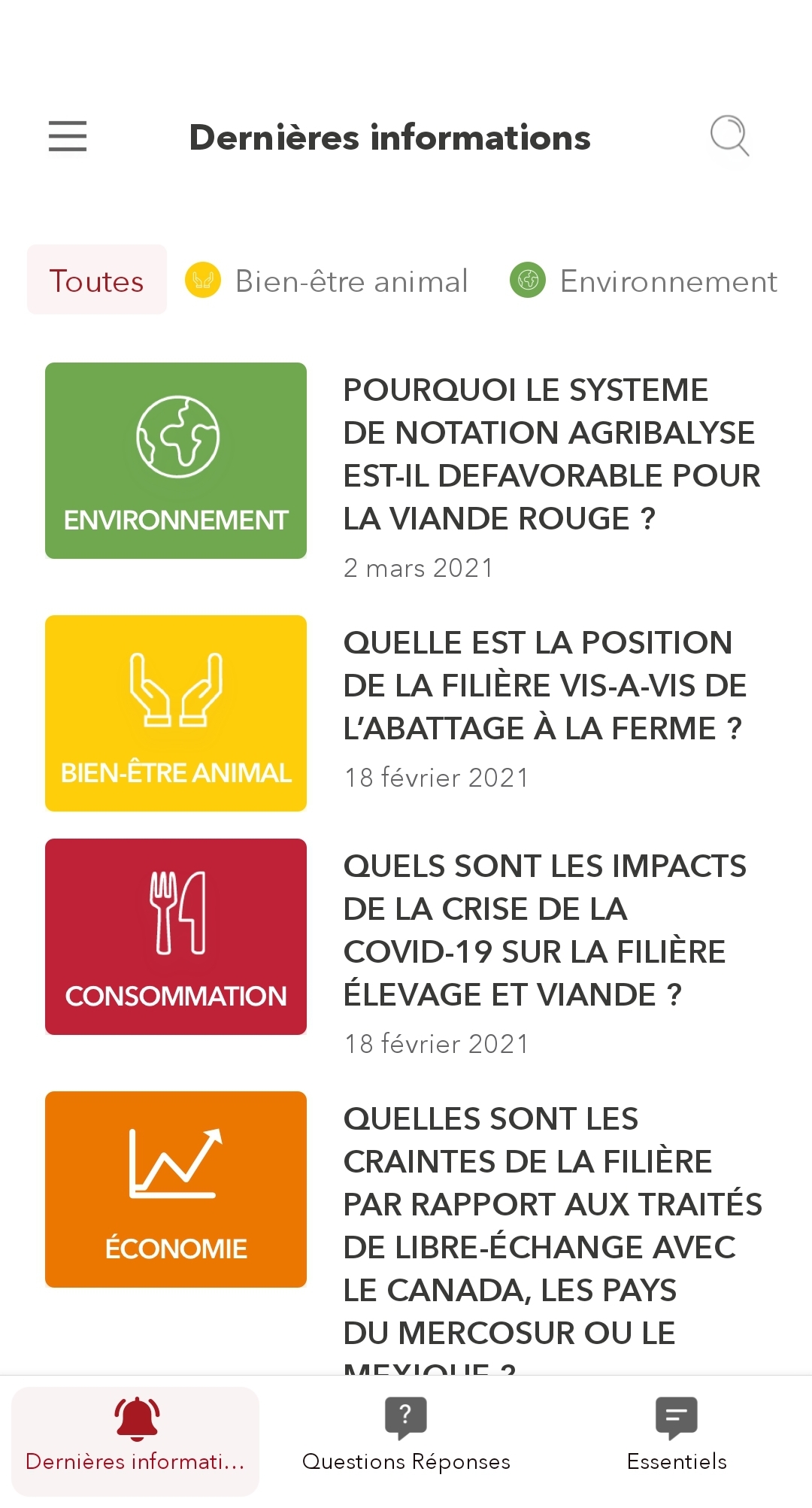Open the hamburger drawer menu
Screen dimensions: 812x1508
coord(68,136)
